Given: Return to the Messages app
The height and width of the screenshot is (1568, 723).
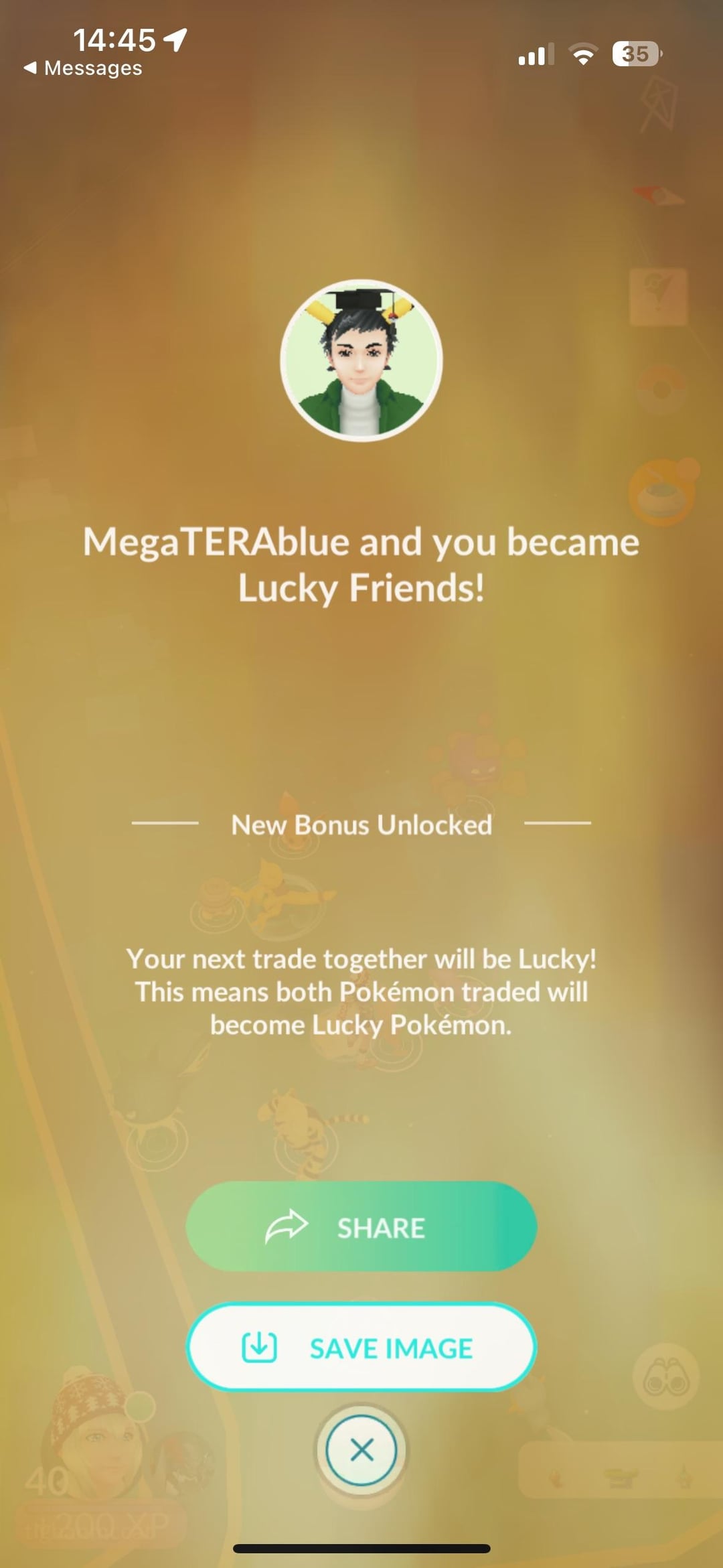Looking at the screenshot, I should click(83, 68).
